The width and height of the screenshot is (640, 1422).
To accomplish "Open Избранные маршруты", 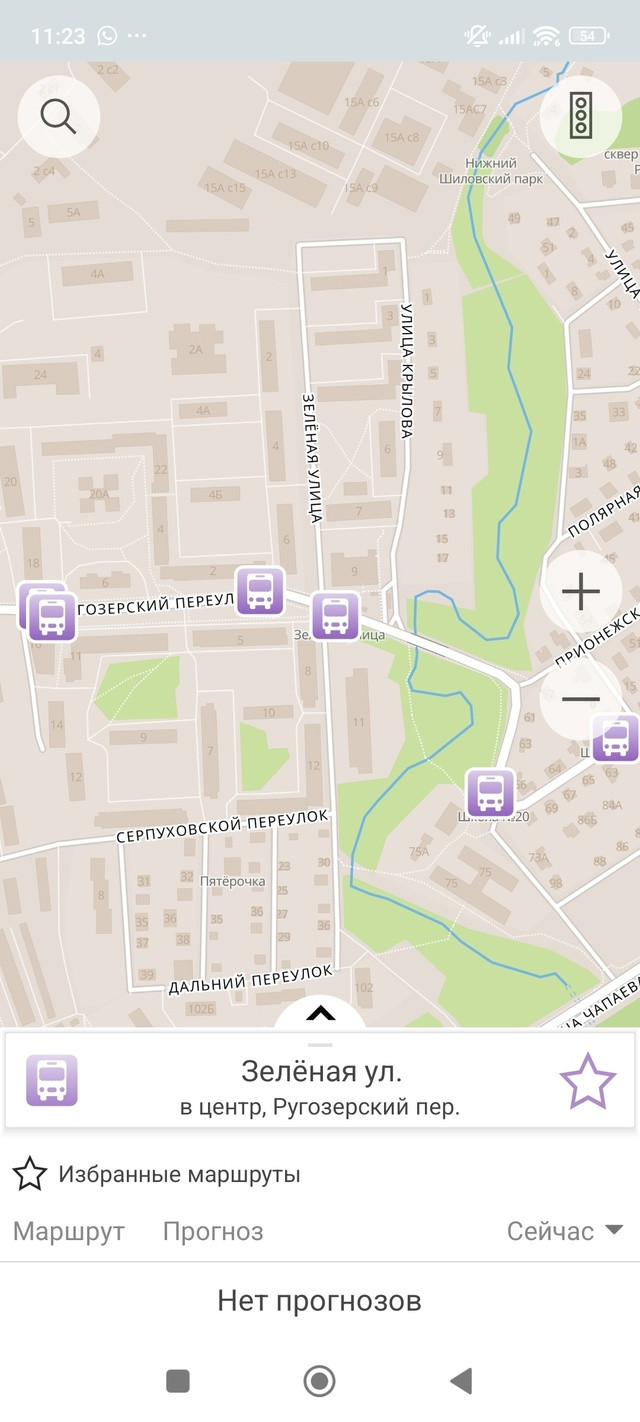I will 156,1174.
